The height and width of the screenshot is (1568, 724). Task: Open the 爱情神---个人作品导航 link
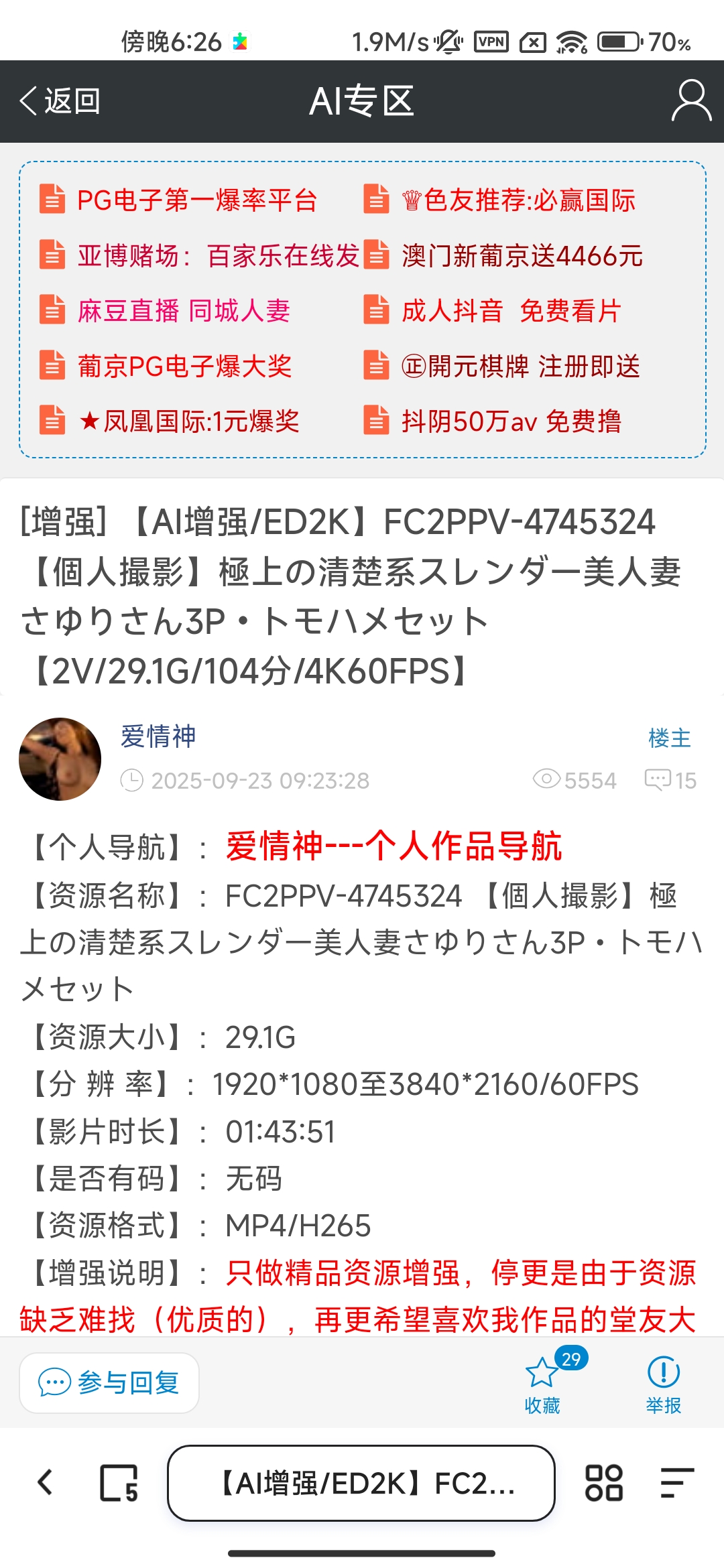click(x=394, y=846)
